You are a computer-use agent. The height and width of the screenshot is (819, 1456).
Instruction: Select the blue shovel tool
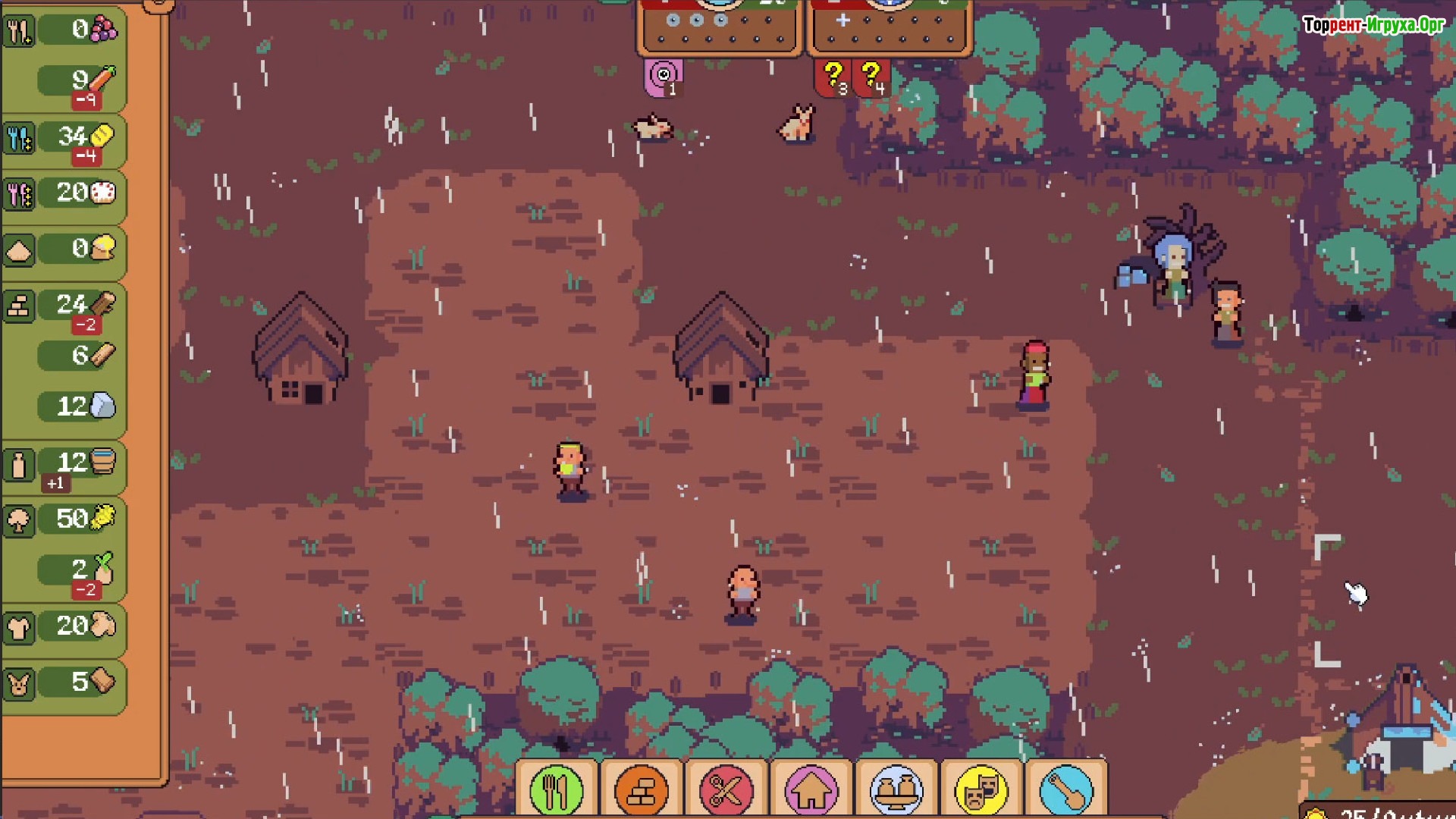(1066, 790)
